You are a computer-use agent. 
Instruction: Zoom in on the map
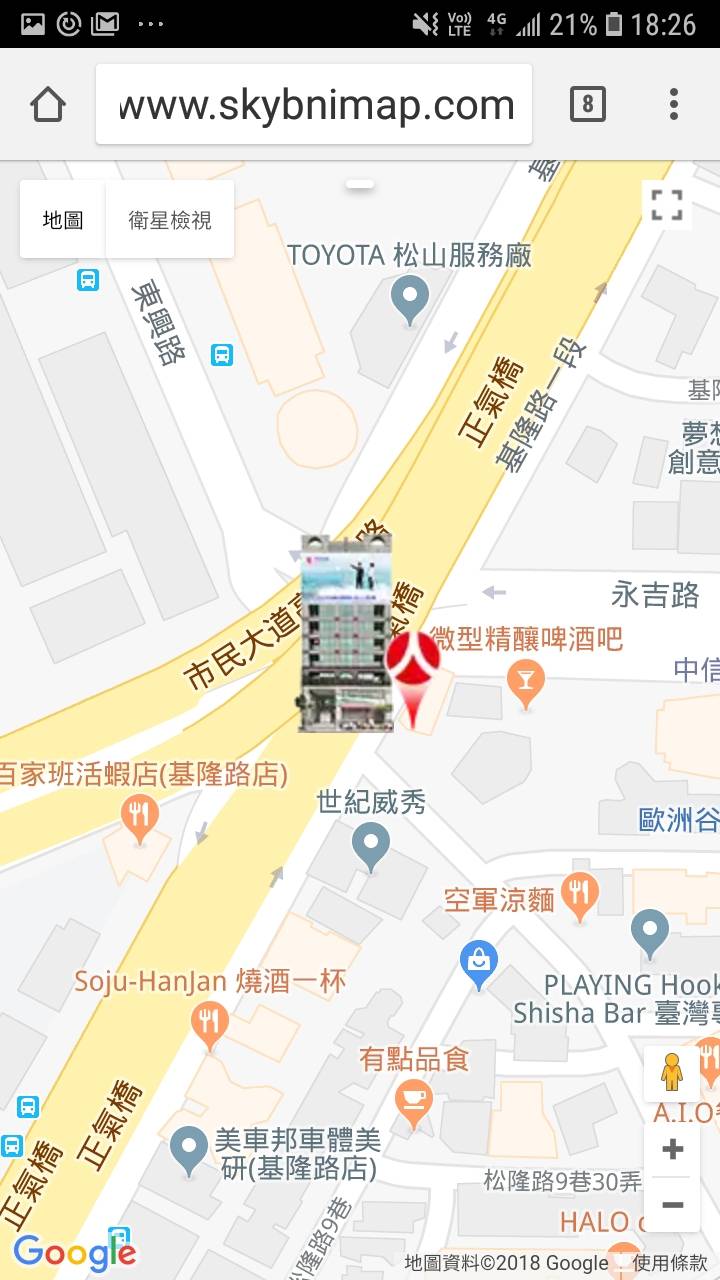click(672, 1149)
